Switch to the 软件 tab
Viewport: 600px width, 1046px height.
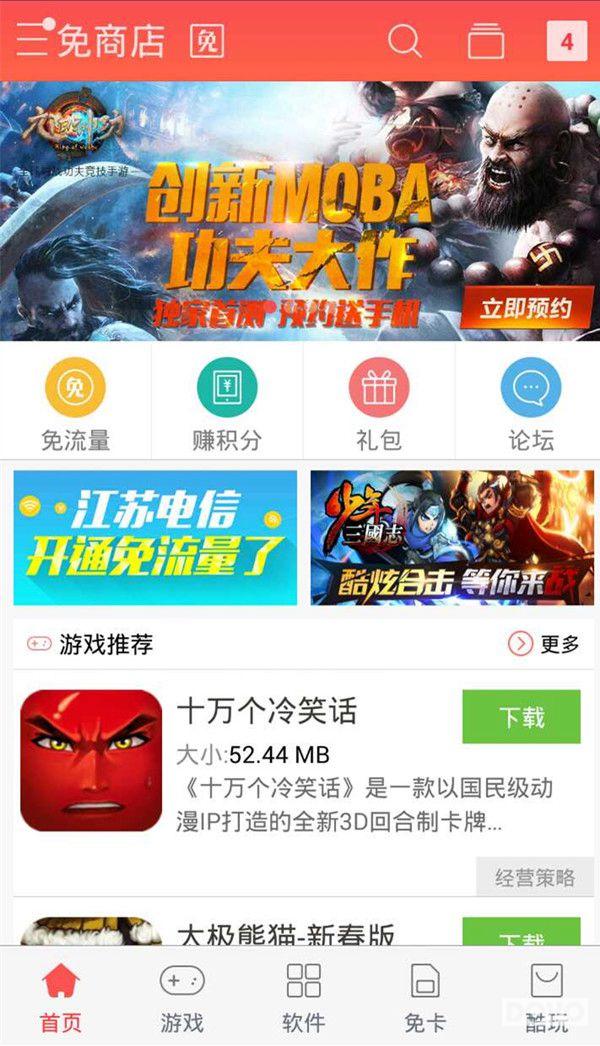click(x=303, y=996)
